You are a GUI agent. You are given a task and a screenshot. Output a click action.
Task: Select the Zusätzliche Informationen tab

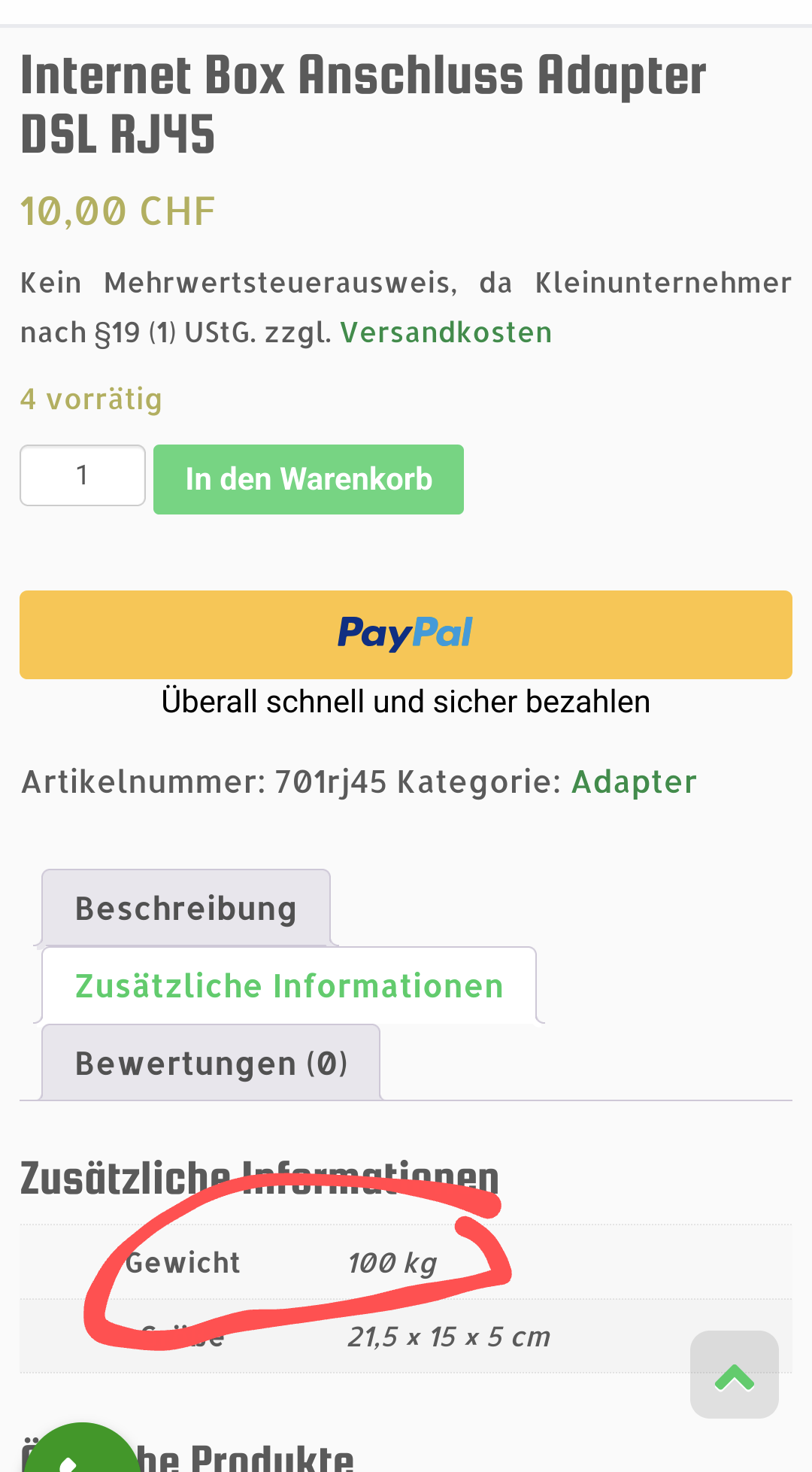point(289,985)
